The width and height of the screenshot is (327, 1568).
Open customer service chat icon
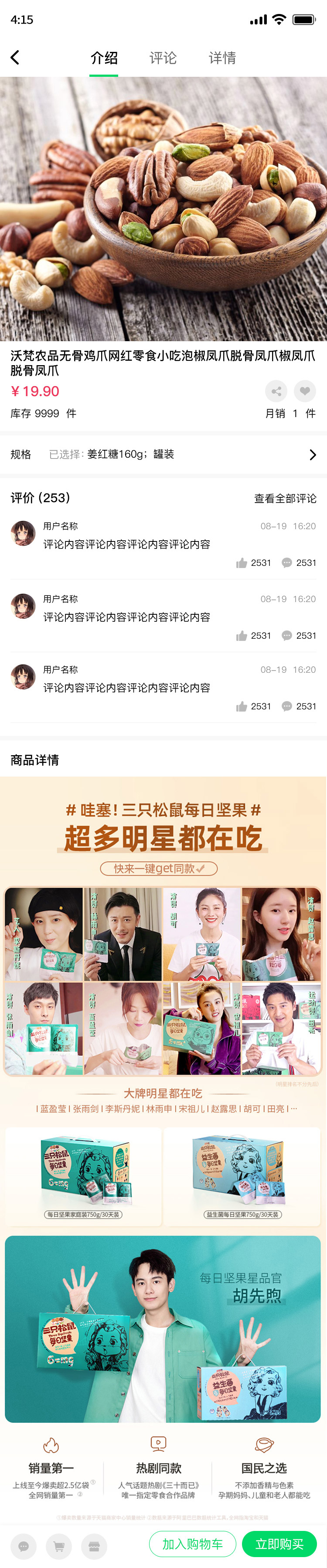click(x=24, y=1546)
